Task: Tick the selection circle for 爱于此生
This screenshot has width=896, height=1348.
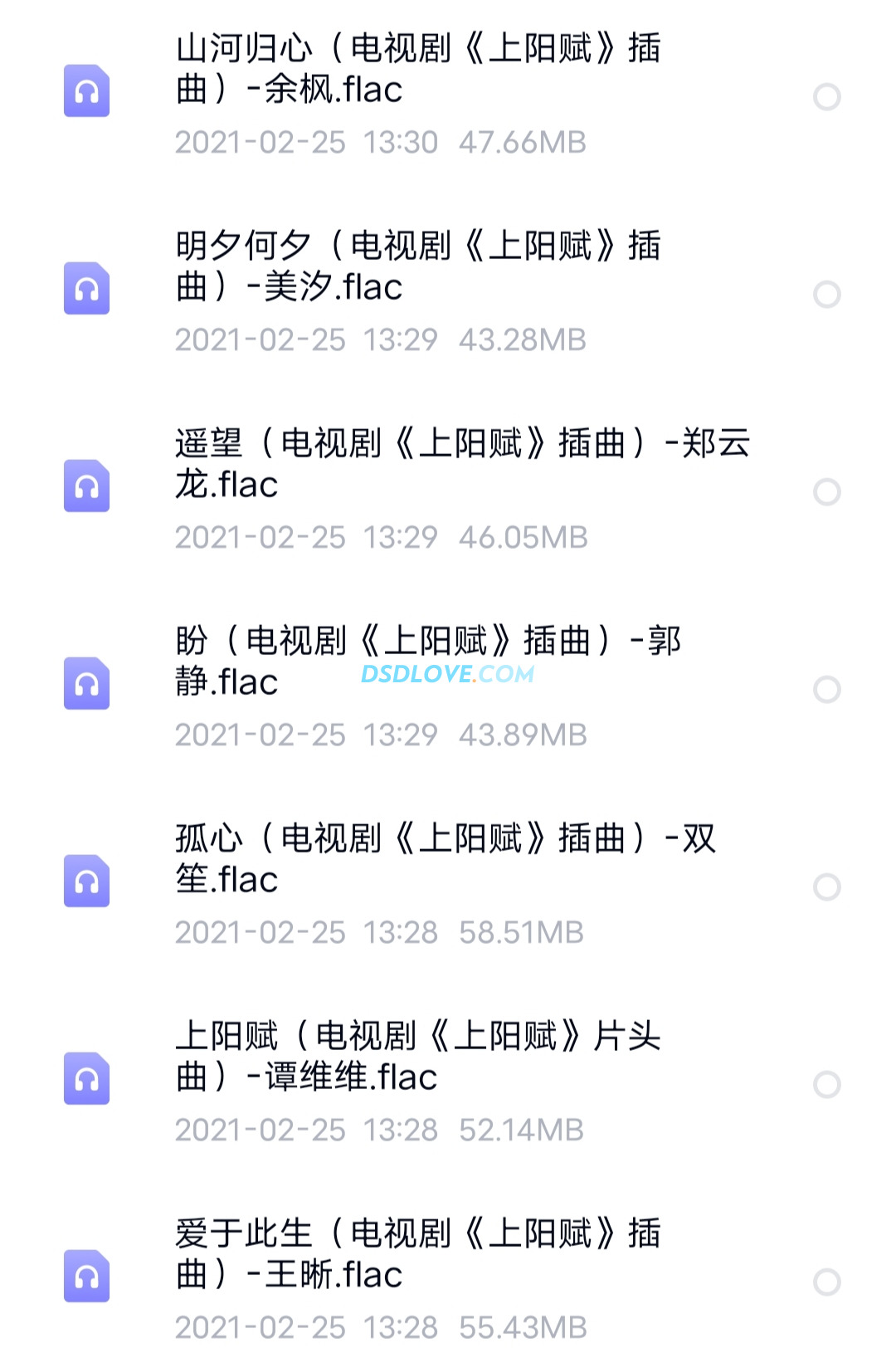Action: (x=826, y=1282)
